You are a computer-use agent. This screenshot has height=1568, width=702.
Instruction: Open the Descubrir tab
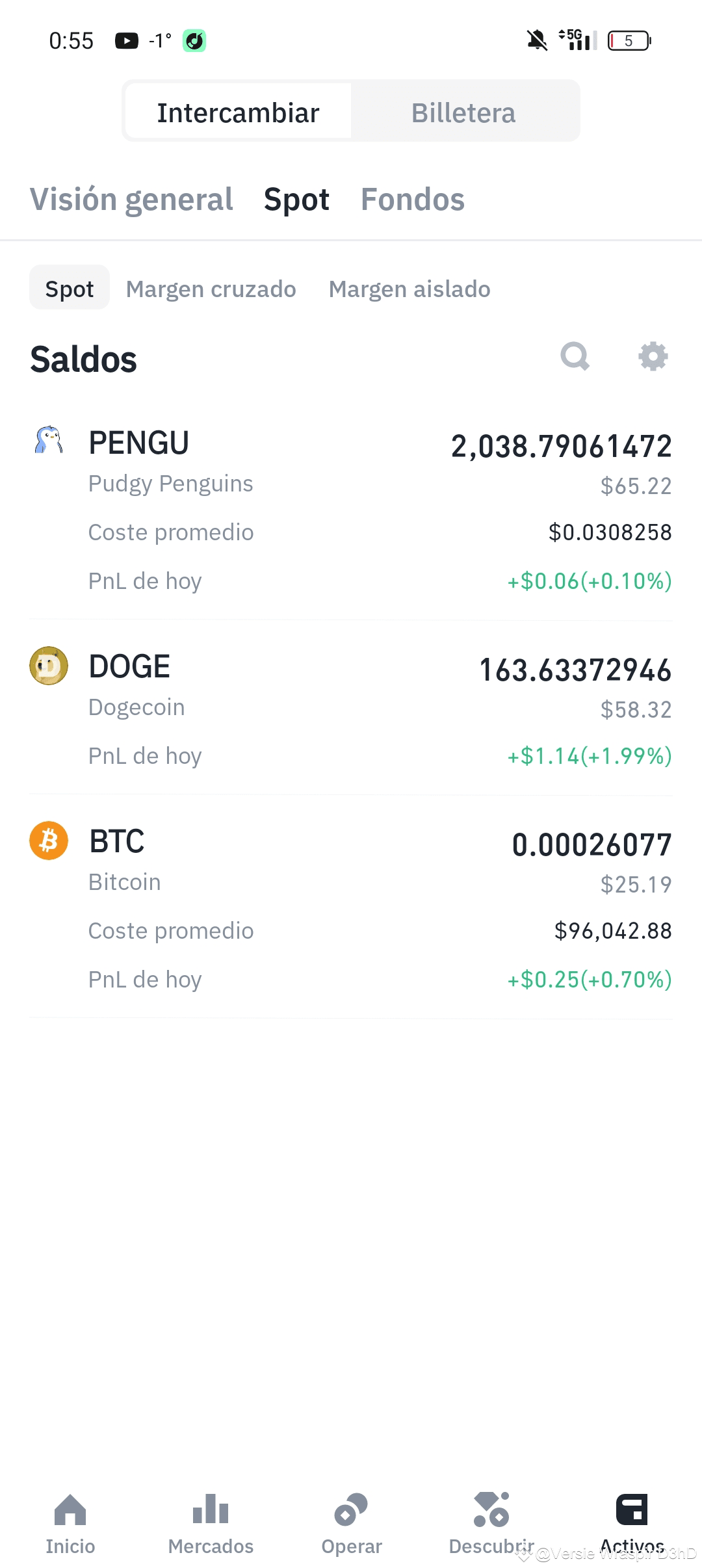pyautogui.click(x=491, y=1522)
